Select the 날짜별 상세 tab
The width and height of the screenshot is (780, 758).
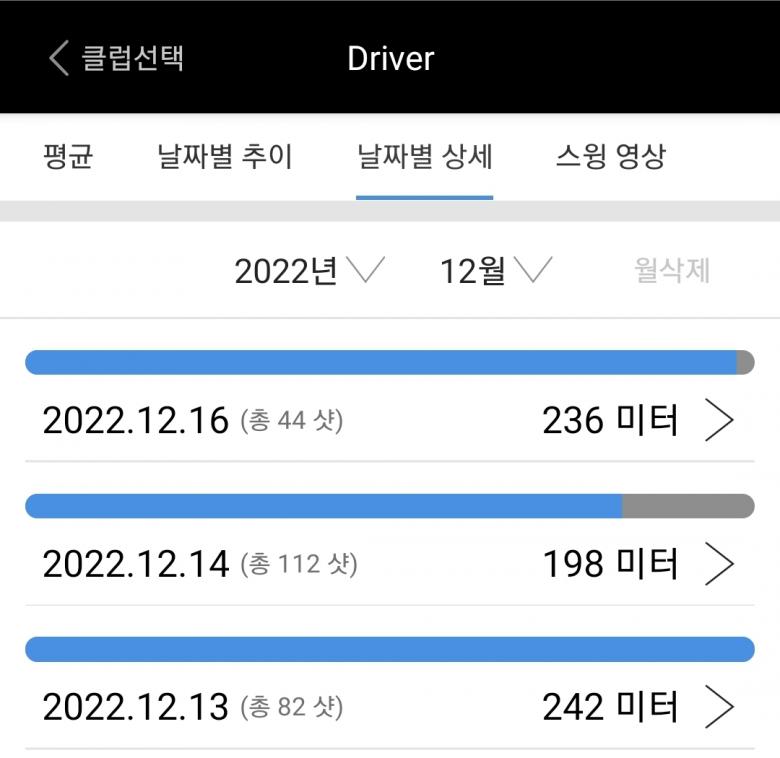pyautogui.click(x=424, y=157)
